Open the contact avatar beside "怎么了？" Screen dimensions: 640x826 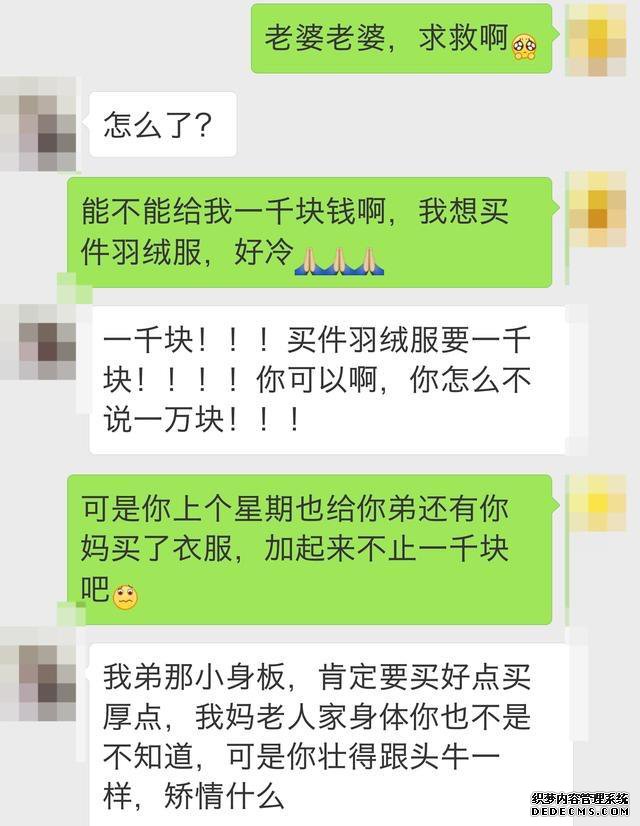click(x=39, y=124)
